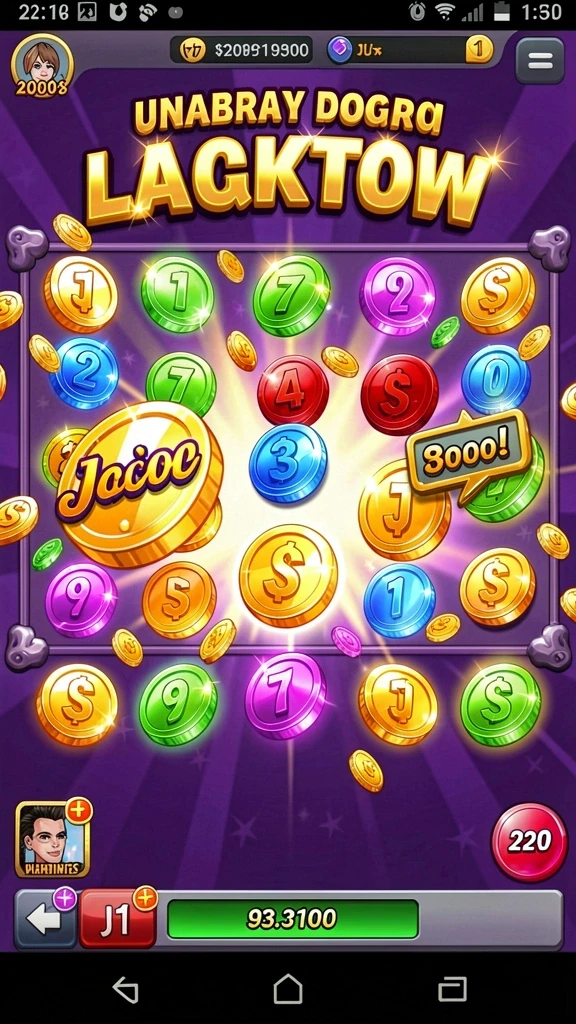Open the player avatar profile
The width and height of the screenshot is (576, 1024).
coord(42,65)
